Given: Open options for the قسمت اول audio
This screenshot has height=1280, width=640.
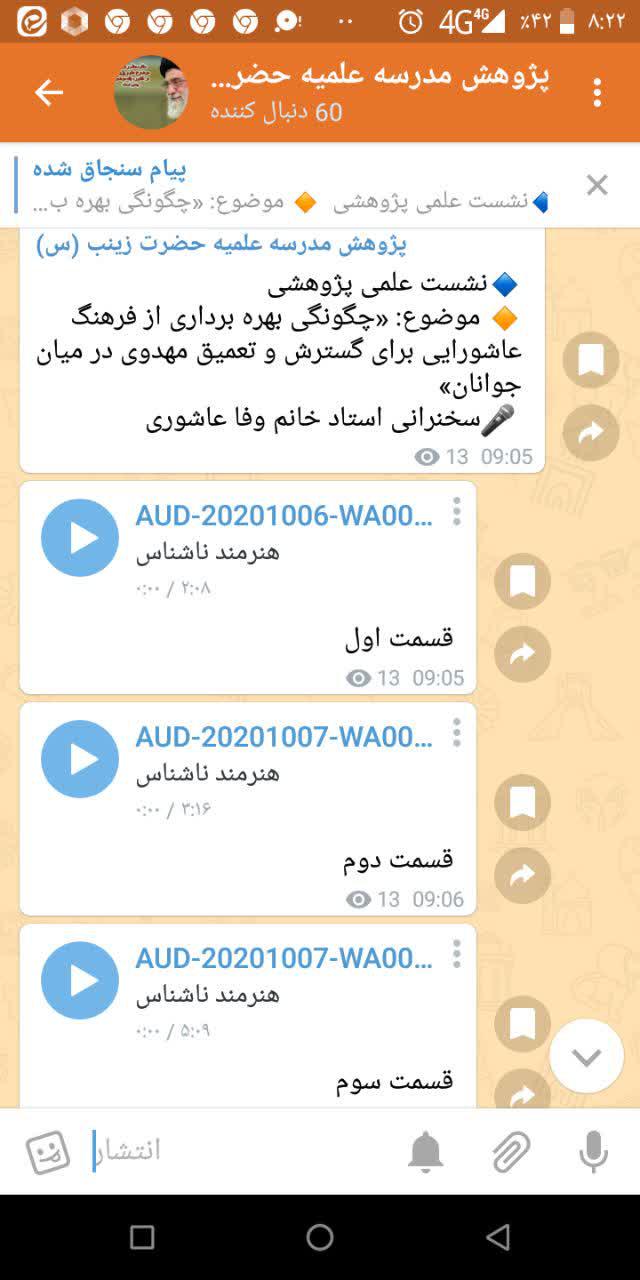Looking at the screenshot, I should click(x=456, y=512).
